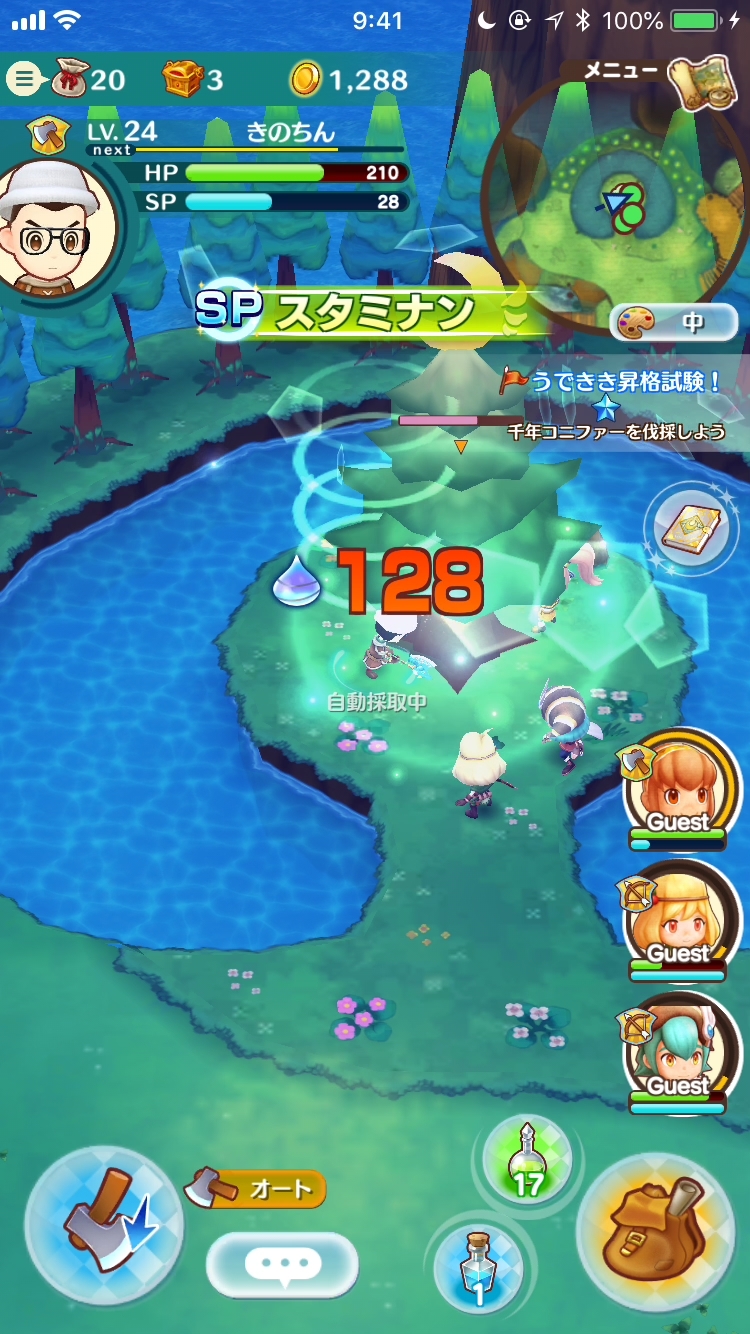
Task: Open the うできき昇格試験！ quest banner
Action: pos(612,381)
